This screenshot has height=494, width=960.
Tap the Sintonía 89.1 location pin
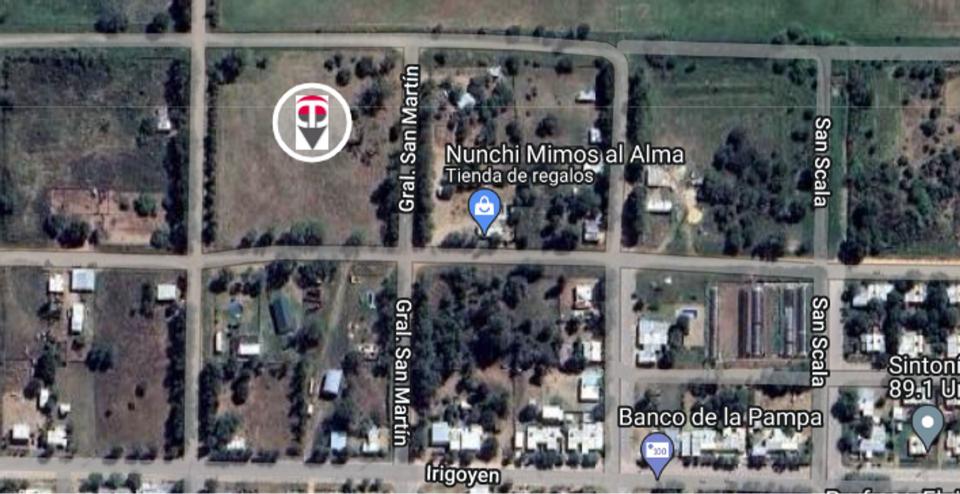[928, 424]
